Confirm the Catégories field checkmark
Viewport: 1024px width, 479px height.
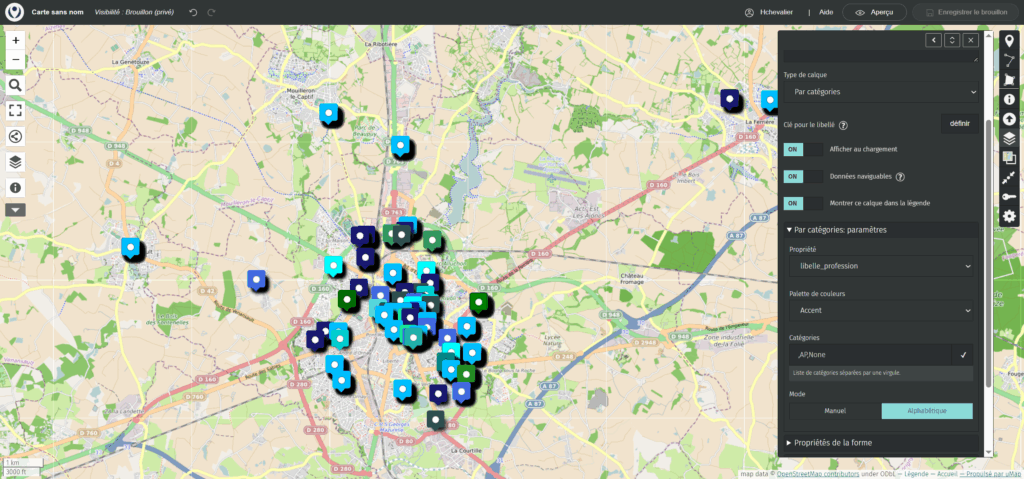pyautogui.click(x=963, y=354)
